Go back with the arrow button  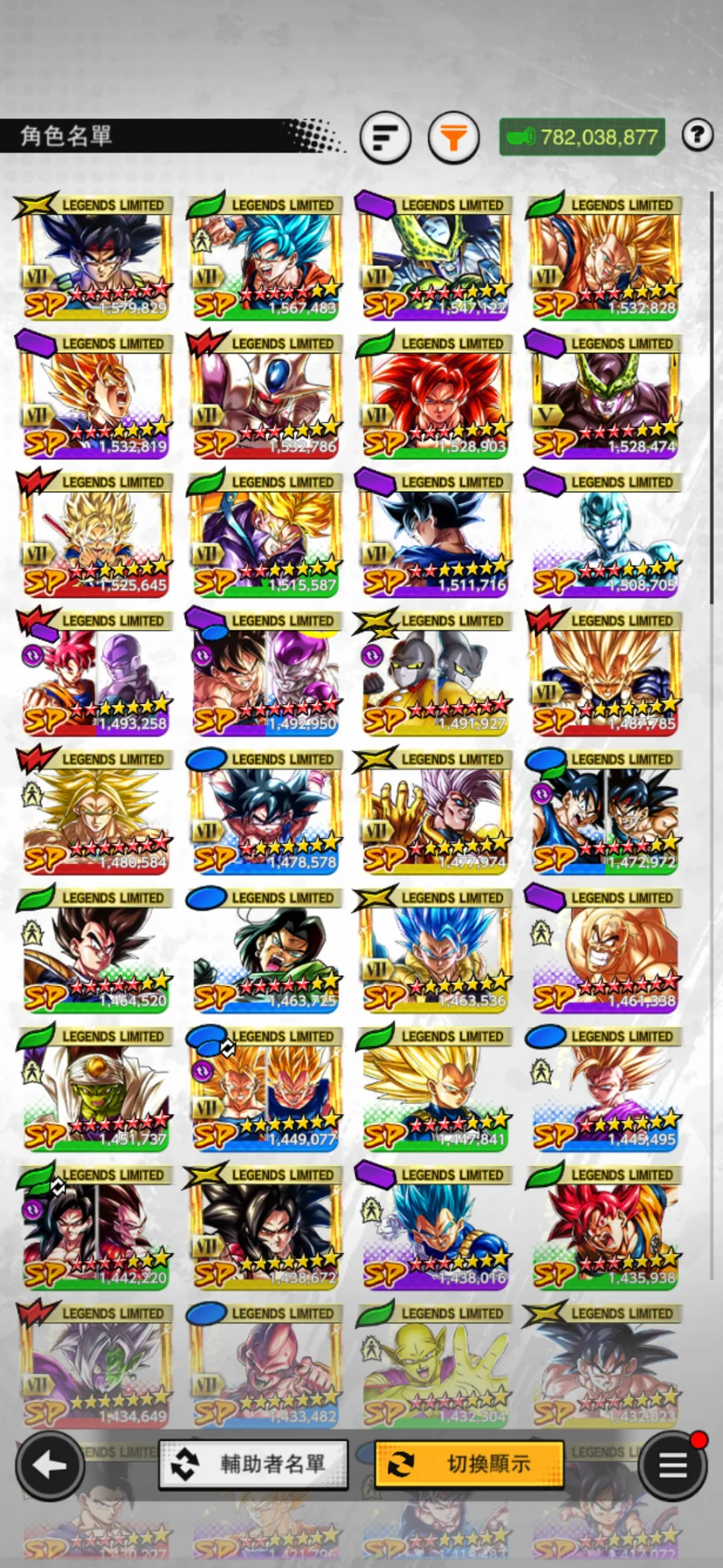(x=50, y=1466)
